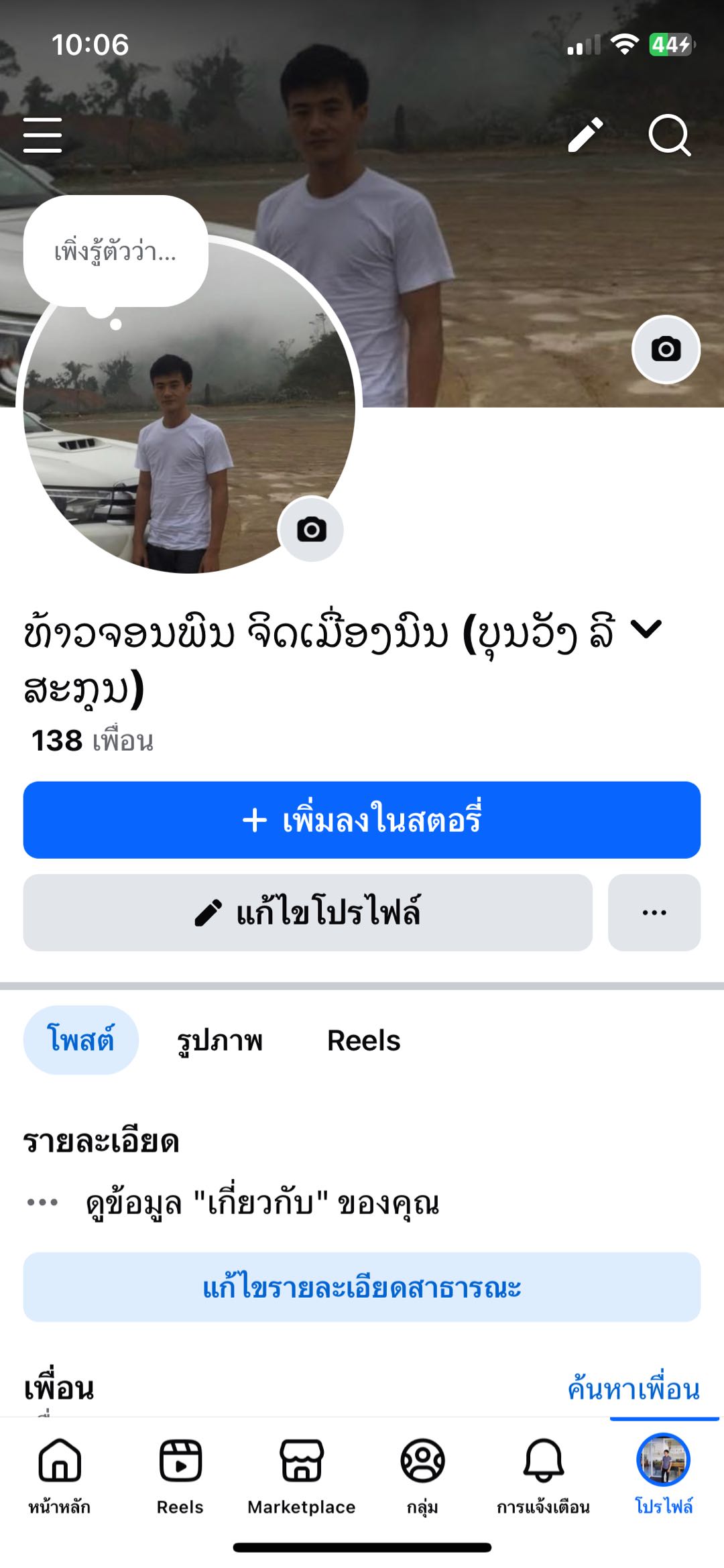Select the โพสต์ tab
Viewport: 724px width, 1568px height.
[80, 1040]
